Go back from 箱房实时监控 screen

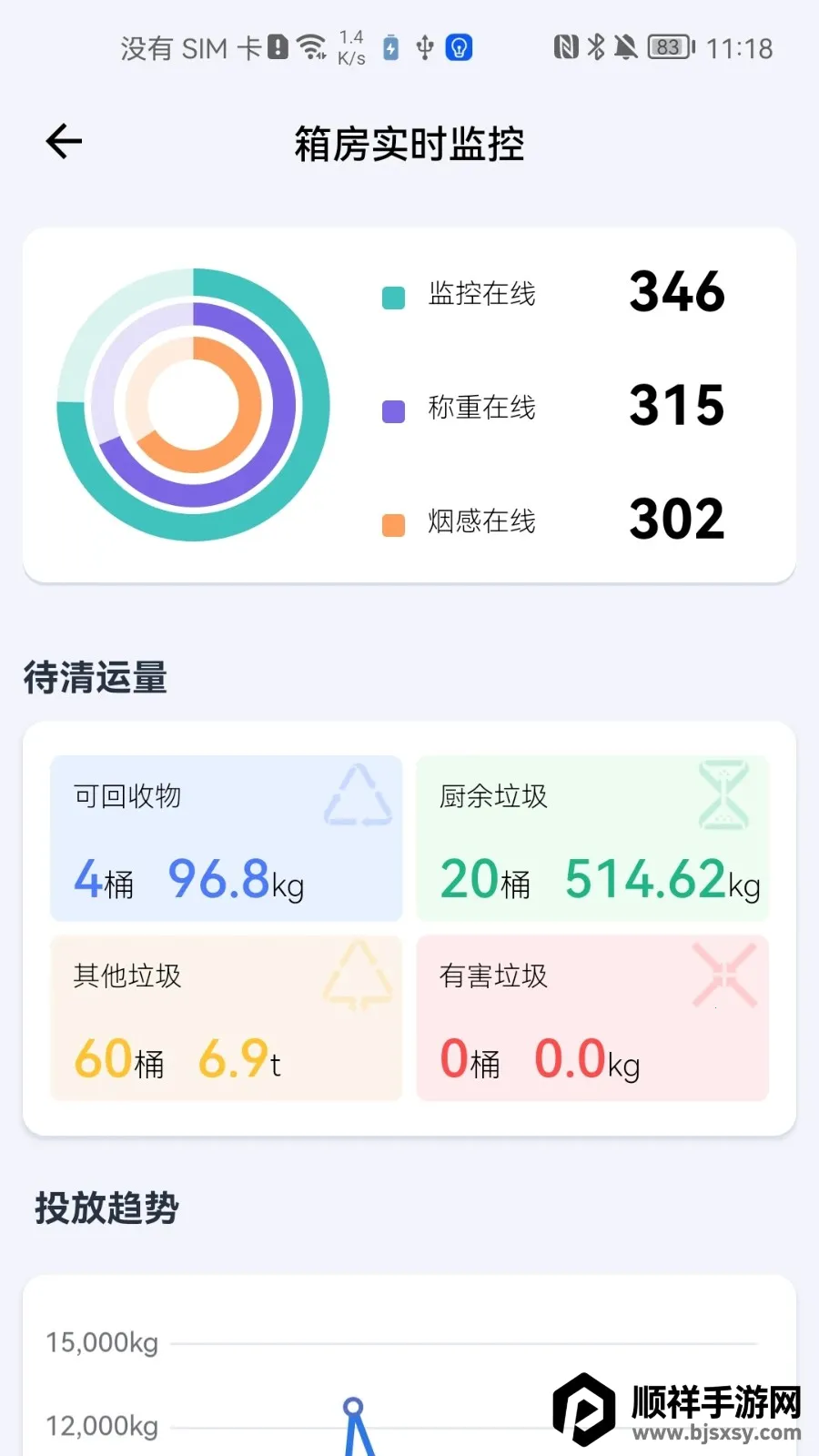coord(64,142)
